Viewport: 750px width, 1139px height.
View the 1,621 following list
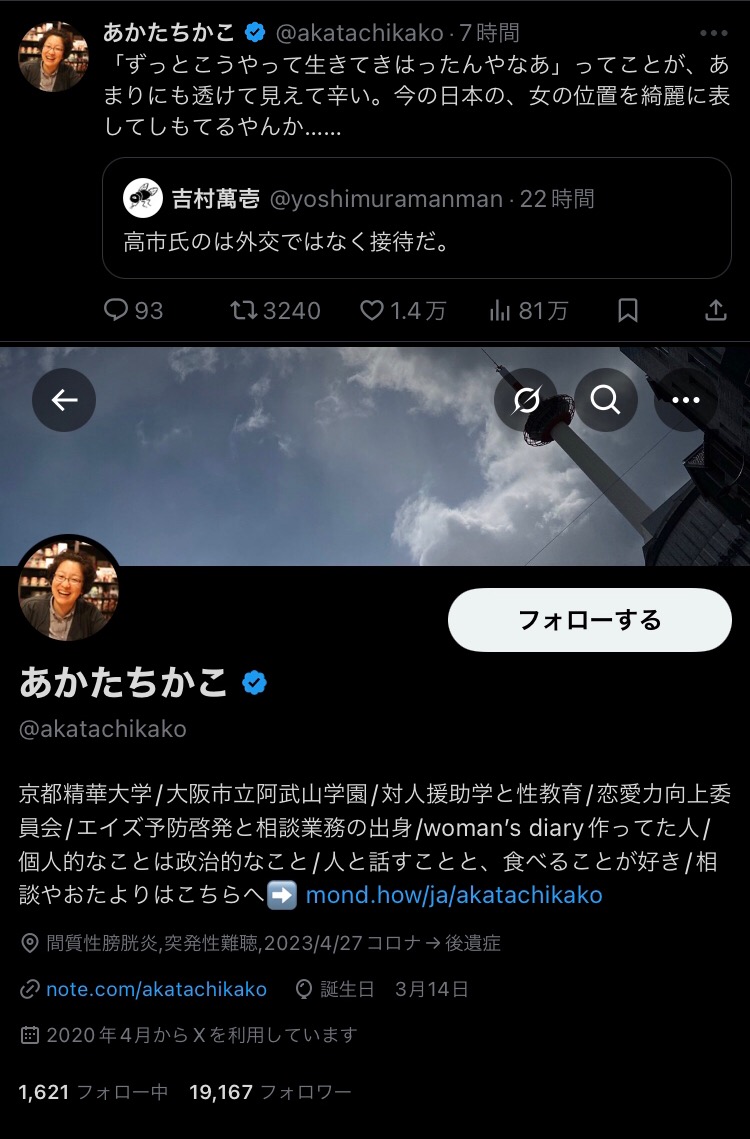pos(94,1092)
